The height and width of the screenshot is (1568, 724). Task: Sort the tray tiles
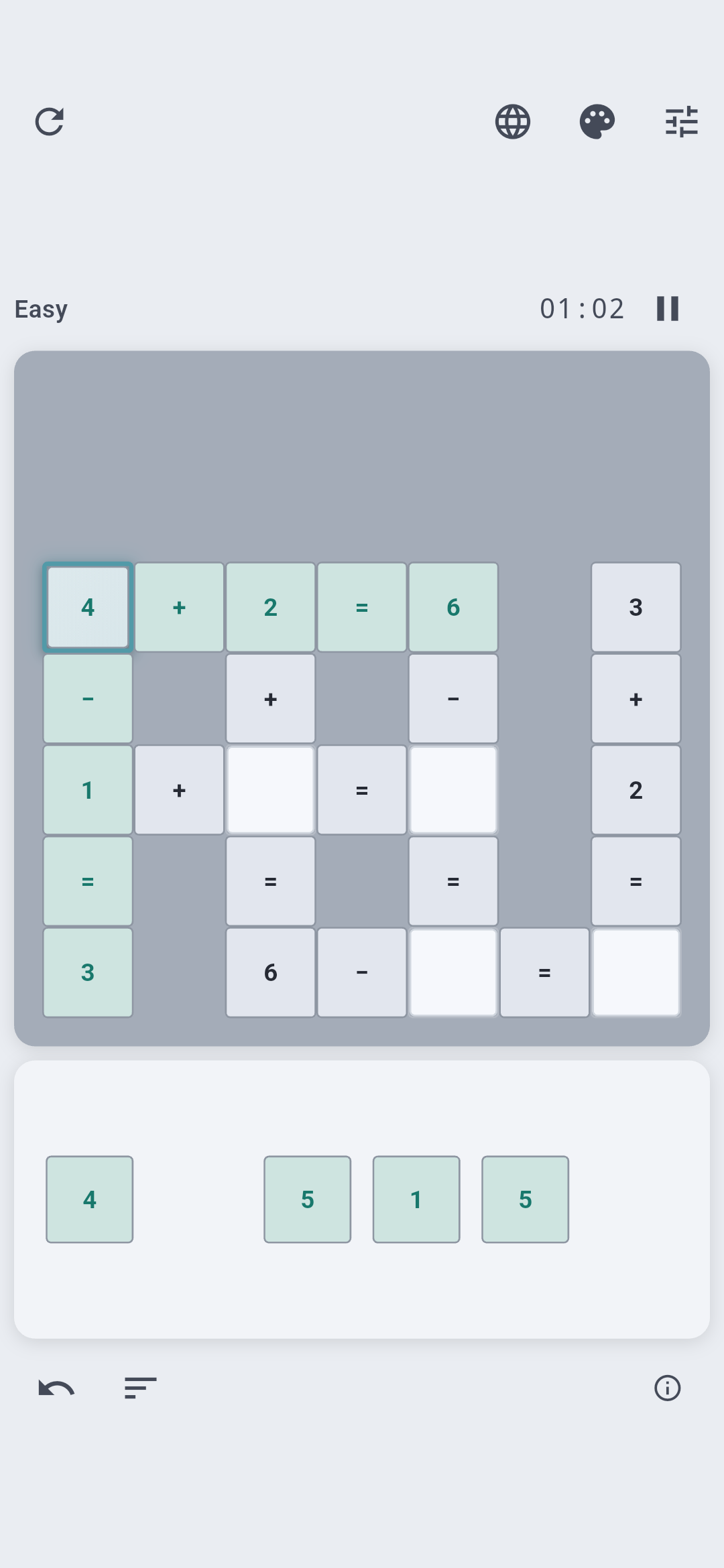141,1388
